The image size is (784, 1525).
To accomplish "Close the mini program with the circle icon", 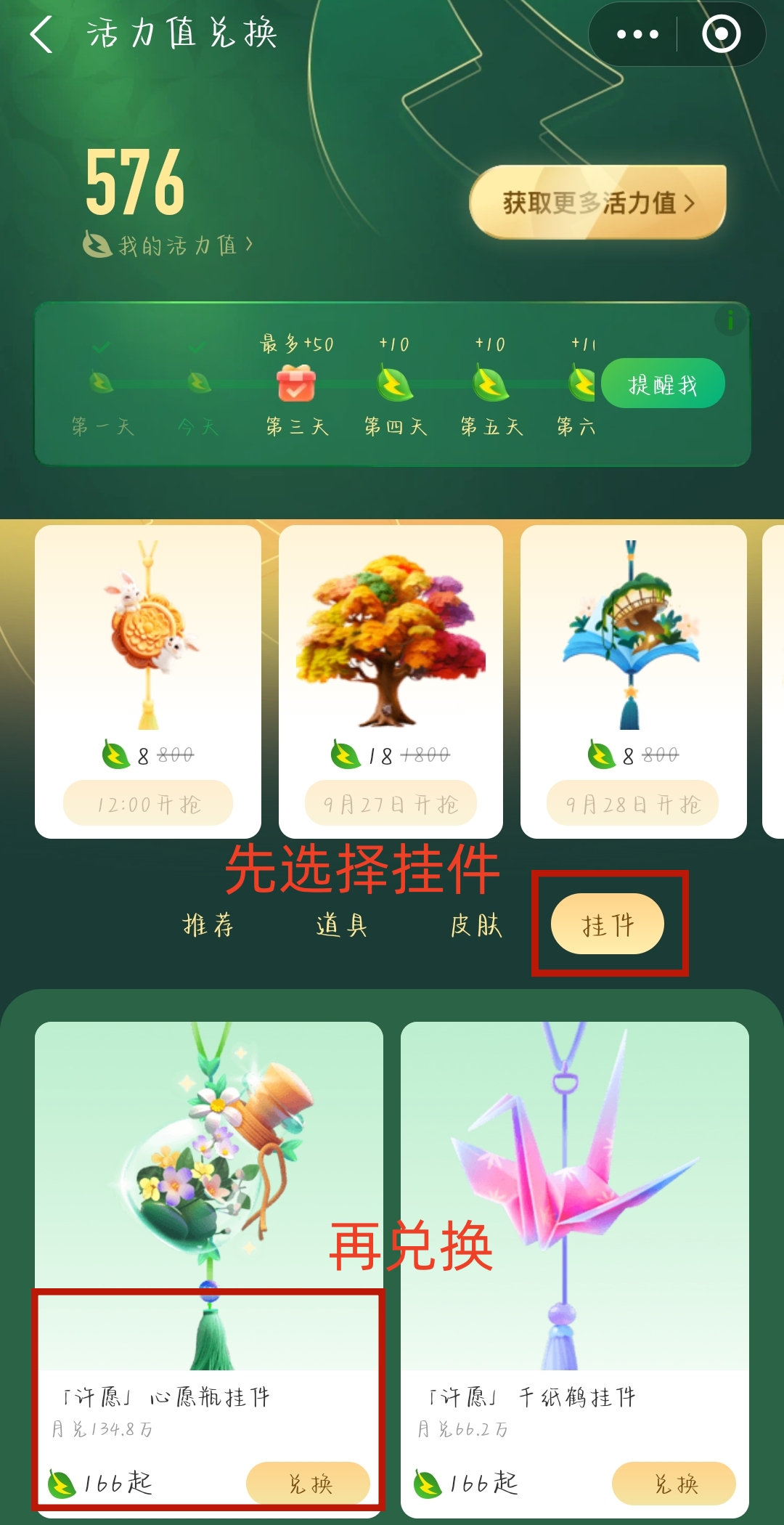I will tap(721, 34).
